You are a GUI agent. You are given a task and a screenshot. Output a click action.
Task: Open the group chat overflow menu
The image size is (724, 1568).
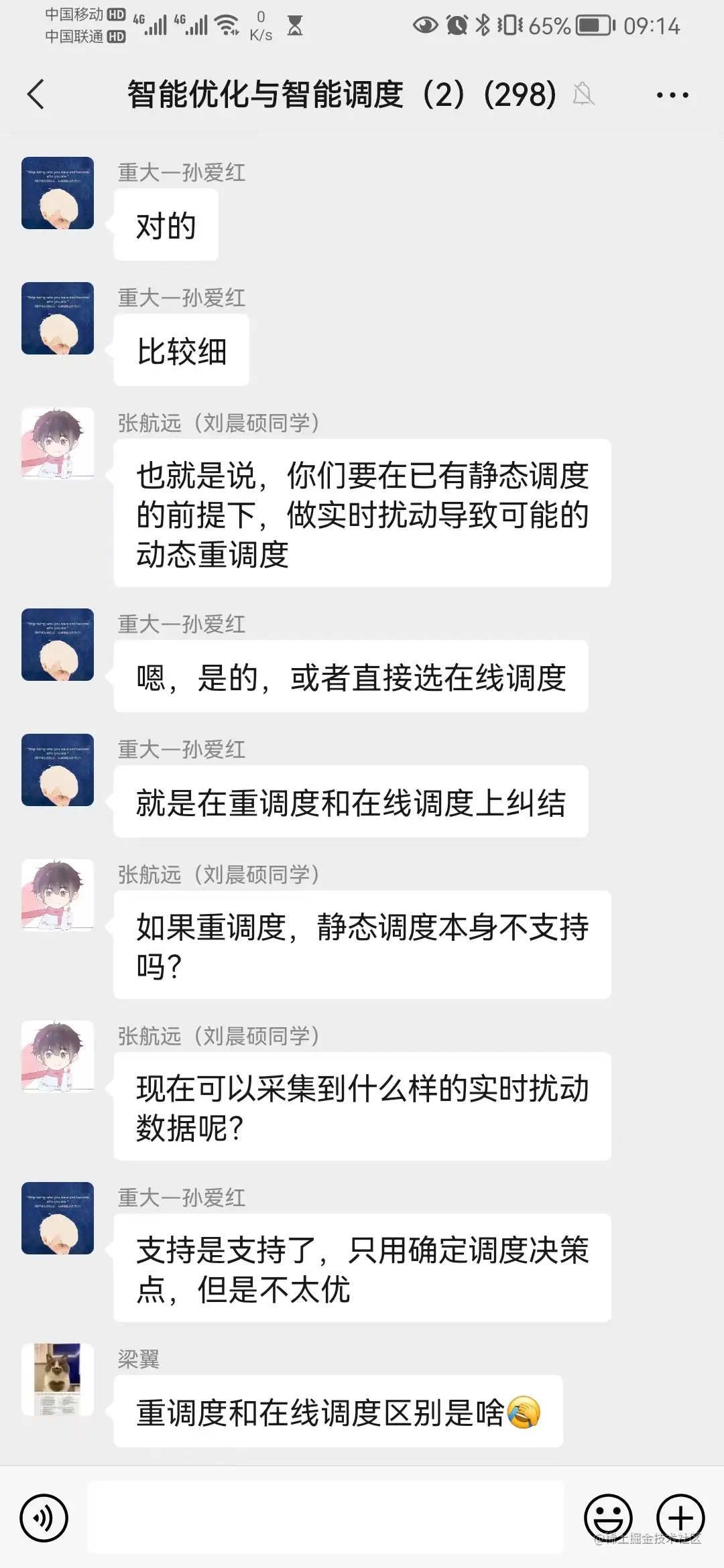672,95
